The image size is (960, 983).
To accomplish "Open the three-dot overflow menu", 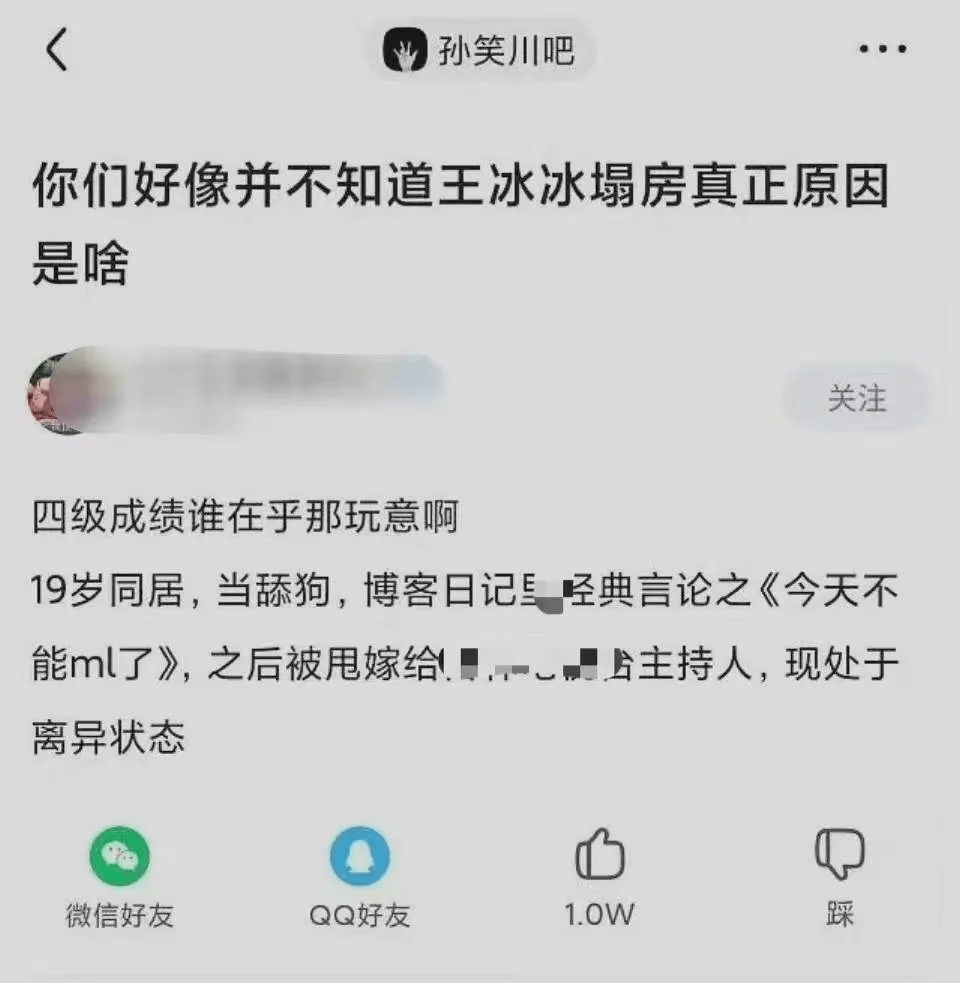I will point(882,50).
